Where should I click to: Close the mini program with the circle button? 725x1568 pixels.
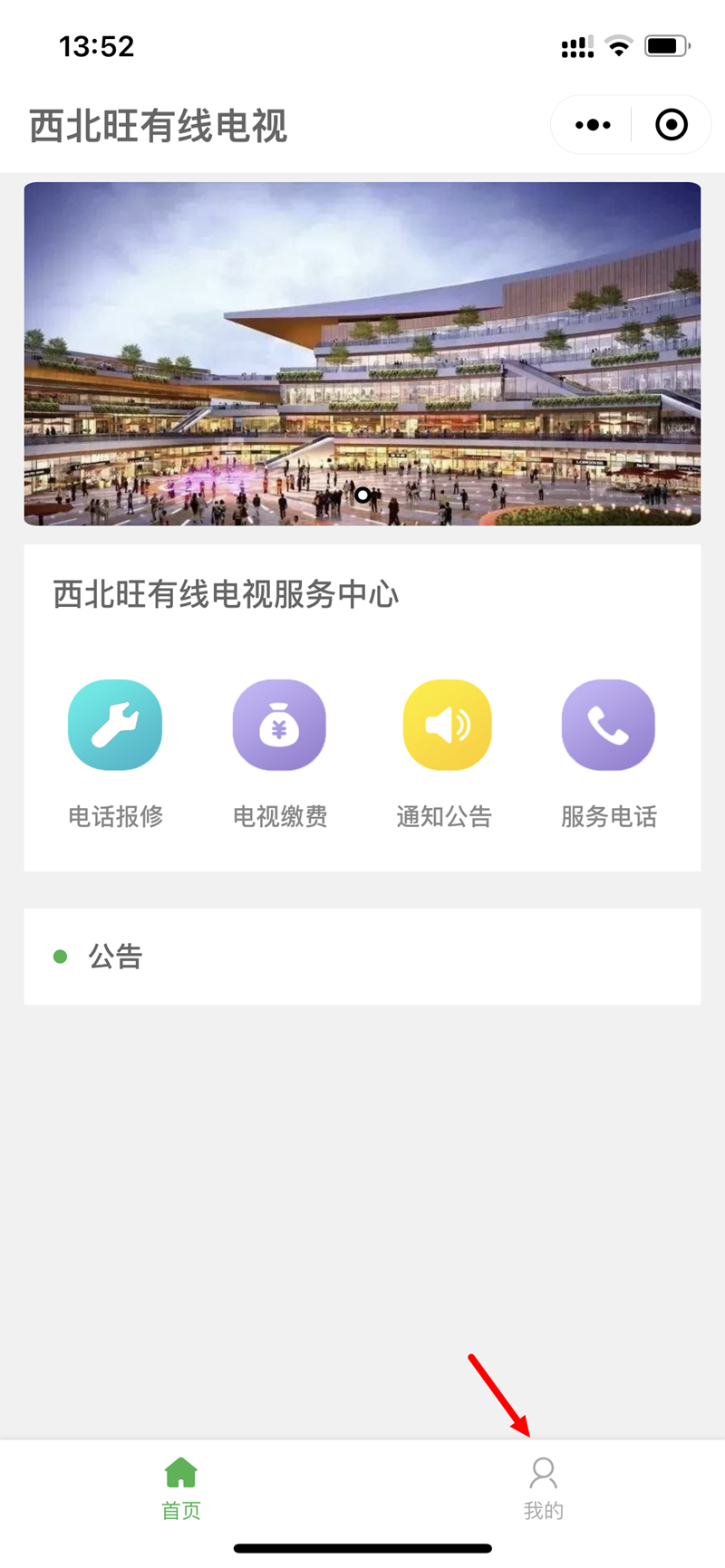pyautogui.click(x=672, y=125)
